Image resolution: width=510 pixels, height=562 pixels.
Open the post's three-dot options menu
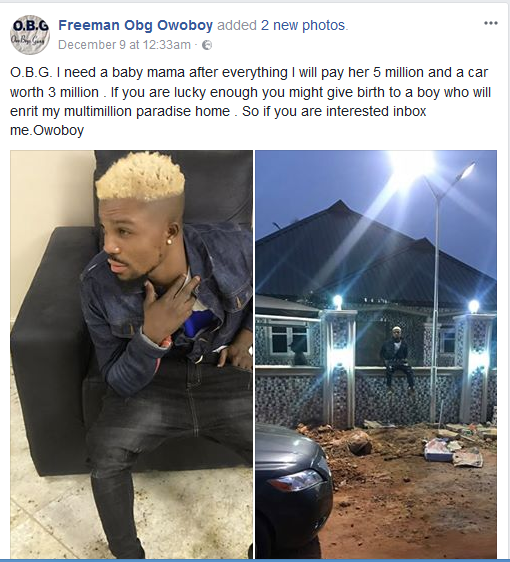(490, 23)
